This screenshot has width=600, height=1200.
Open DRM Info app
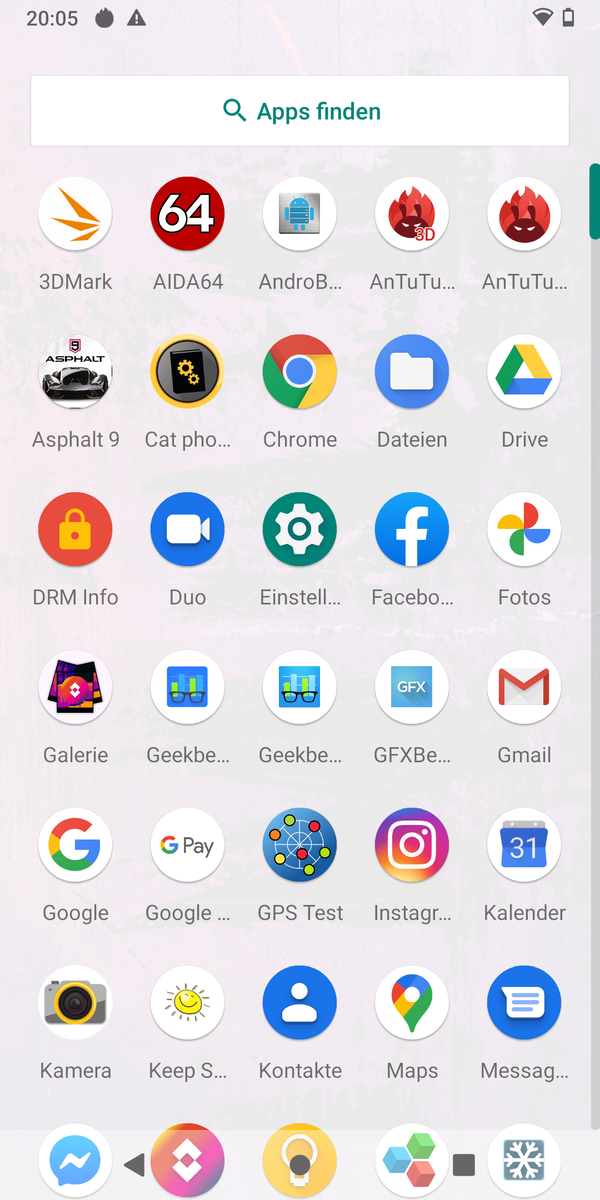(x=75, y=530)
